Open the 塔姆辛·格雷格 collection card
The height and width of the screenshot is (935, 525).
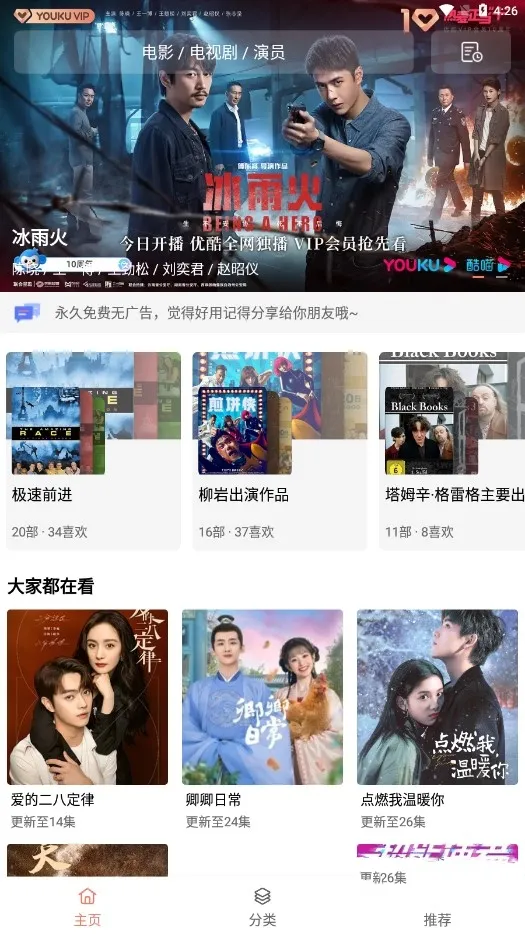[452, 451]
